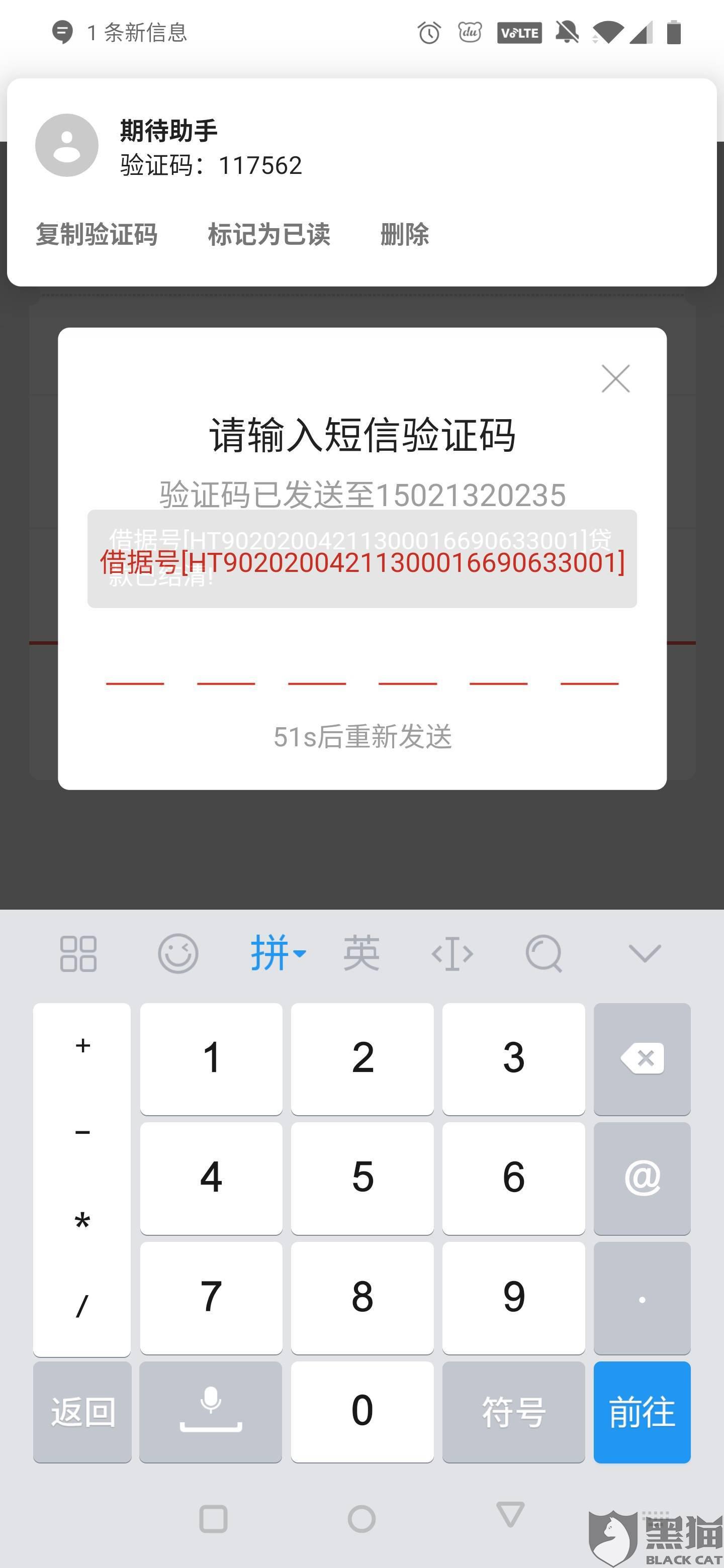Copy the verification code from notification
Screen dimensions: 724x1568
tap(96, 234)
